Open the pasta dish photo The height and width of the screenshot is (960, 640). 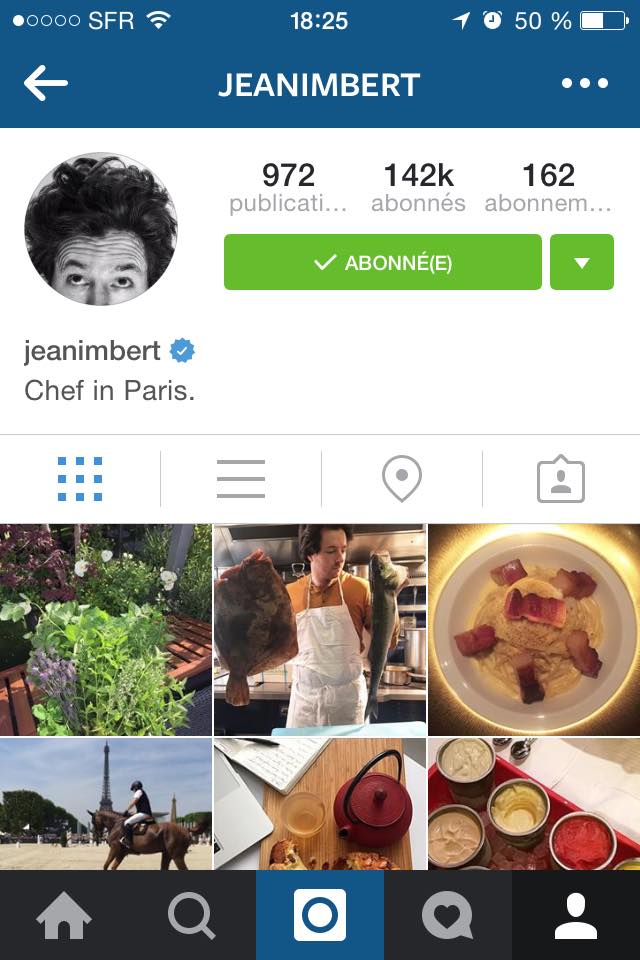coord(534,629)
